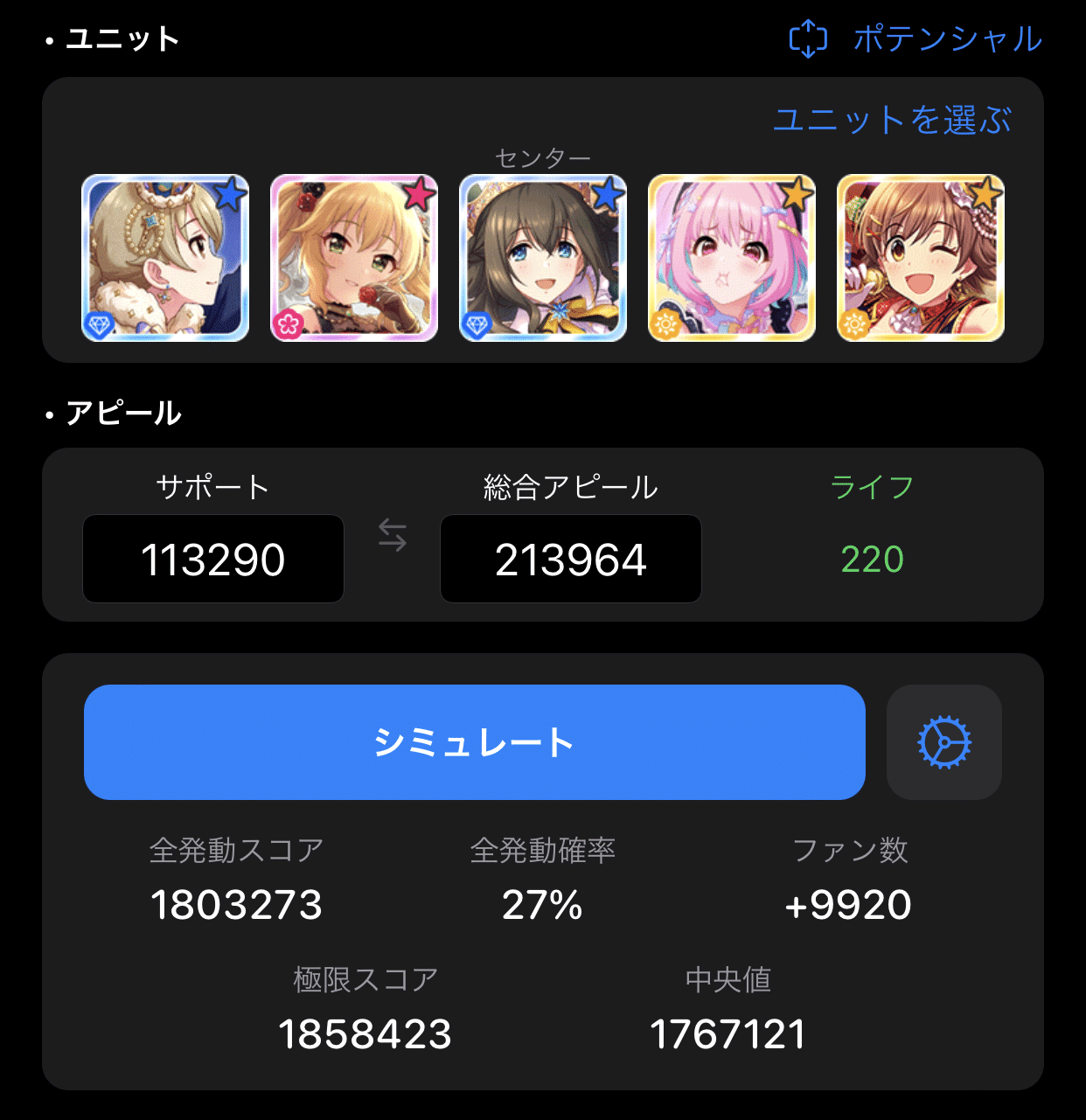Click the 総合アピール field showing 213964
Image resolution: width=1086 pixels, height=1120 pixels.
pyautogui.click(x=571, y=559)
